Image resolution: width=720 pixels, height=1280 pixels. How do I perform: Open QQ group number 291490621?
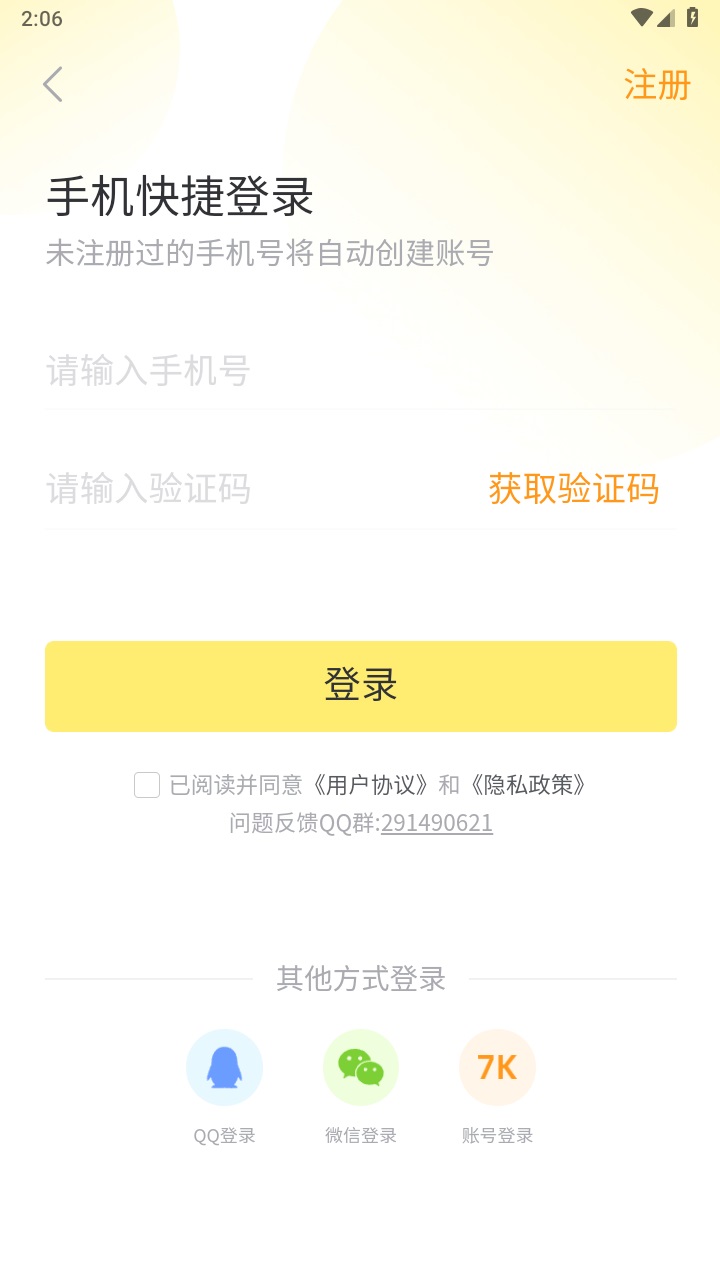[437, 823]
